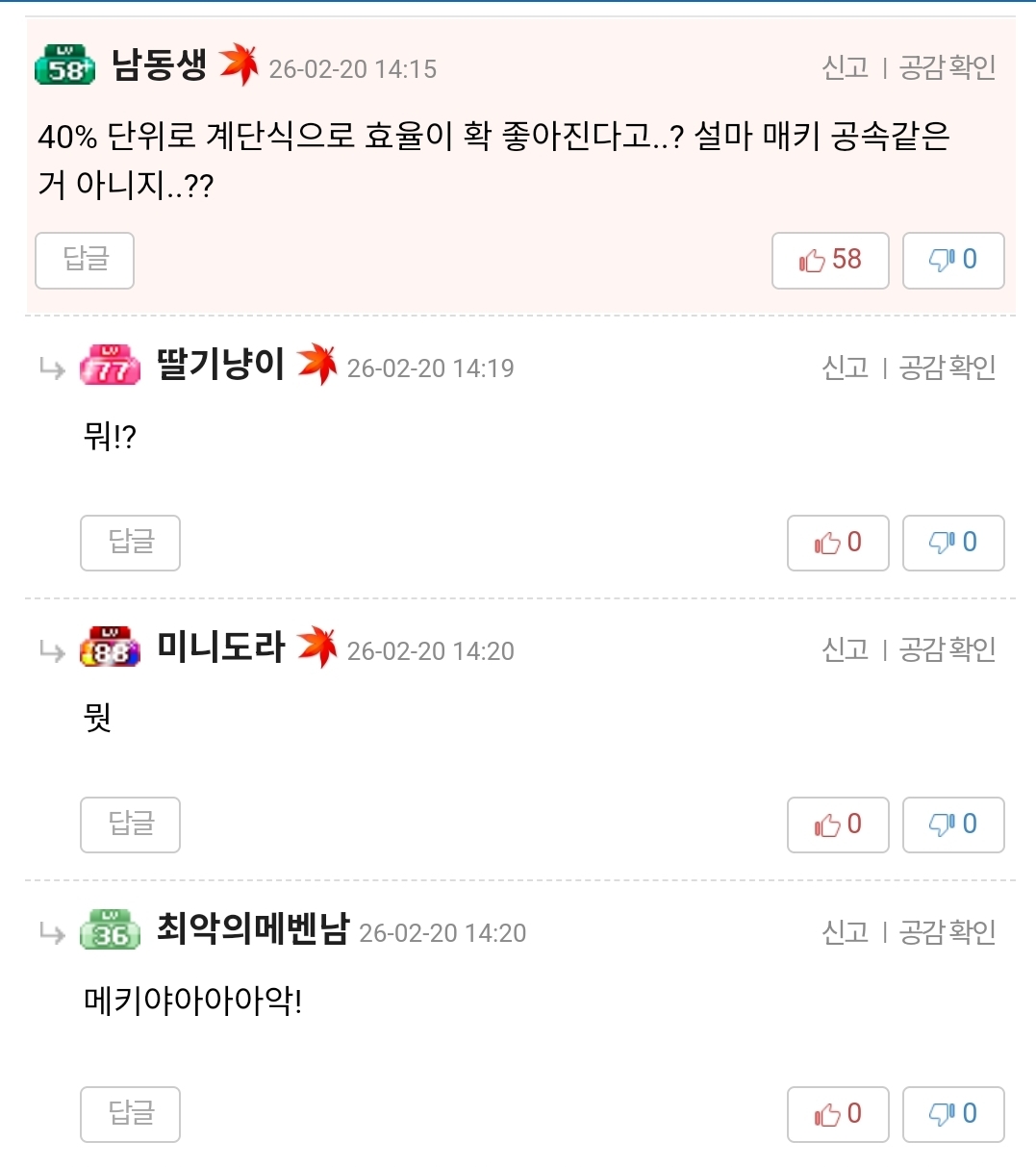Write a 답글 to 최악의메벤남
This screenshot has width=1036, height=1167.
click(x=130, y=1114)
